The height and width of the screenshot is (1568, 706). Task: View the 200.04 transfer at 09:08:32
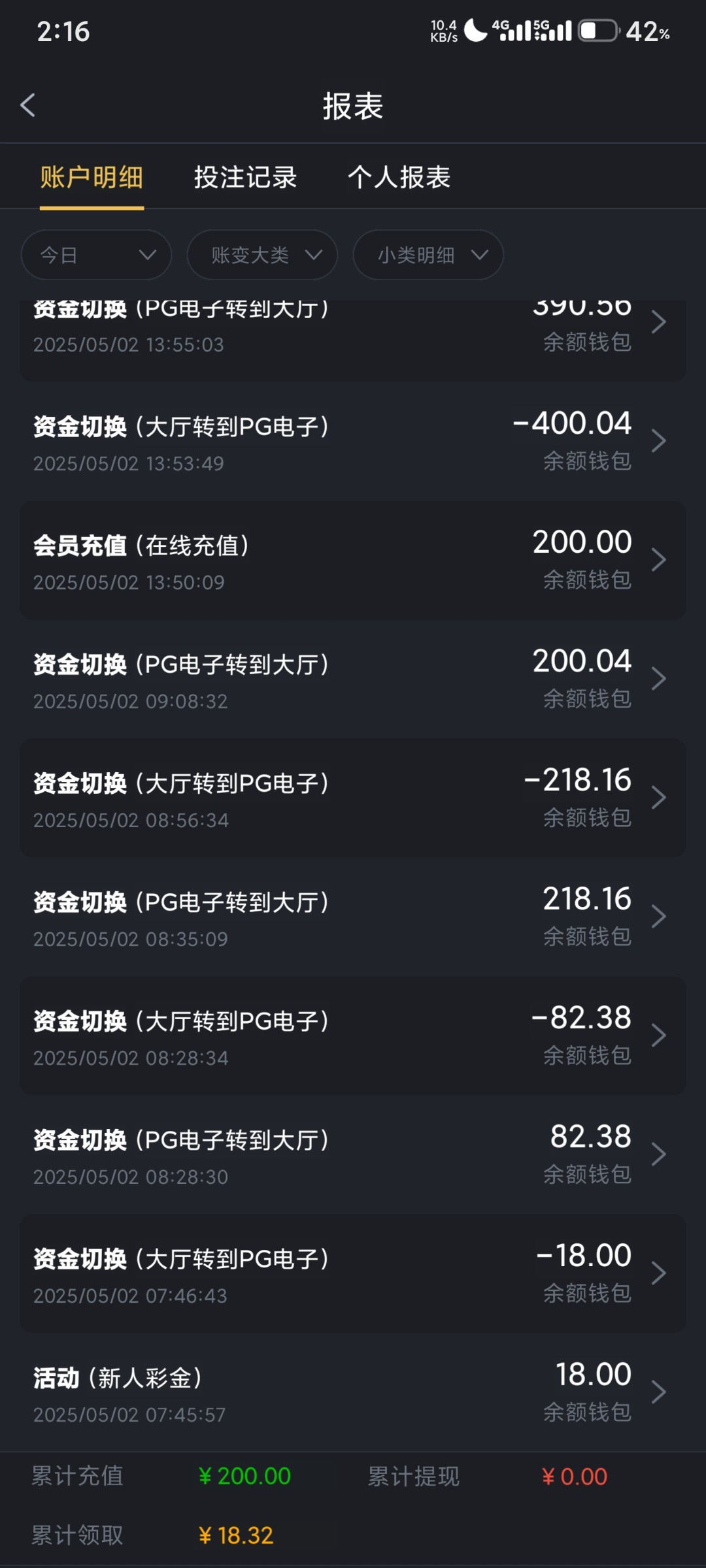[x=353, y=679]
